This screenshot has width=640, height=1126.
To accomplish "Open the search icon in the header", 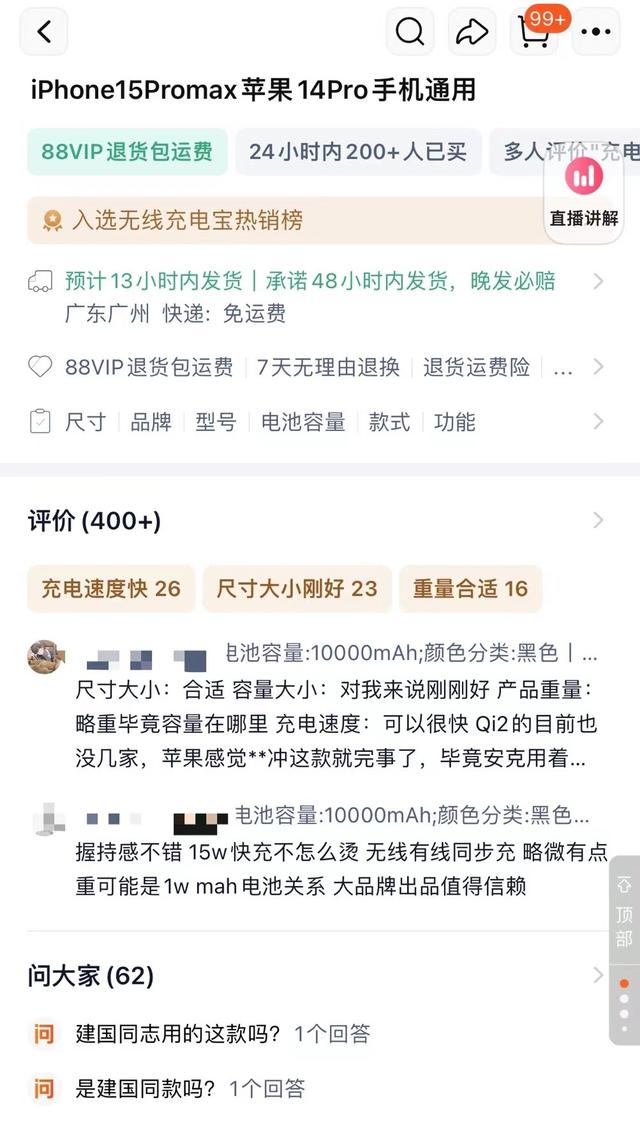I will (x=410, y=32).
